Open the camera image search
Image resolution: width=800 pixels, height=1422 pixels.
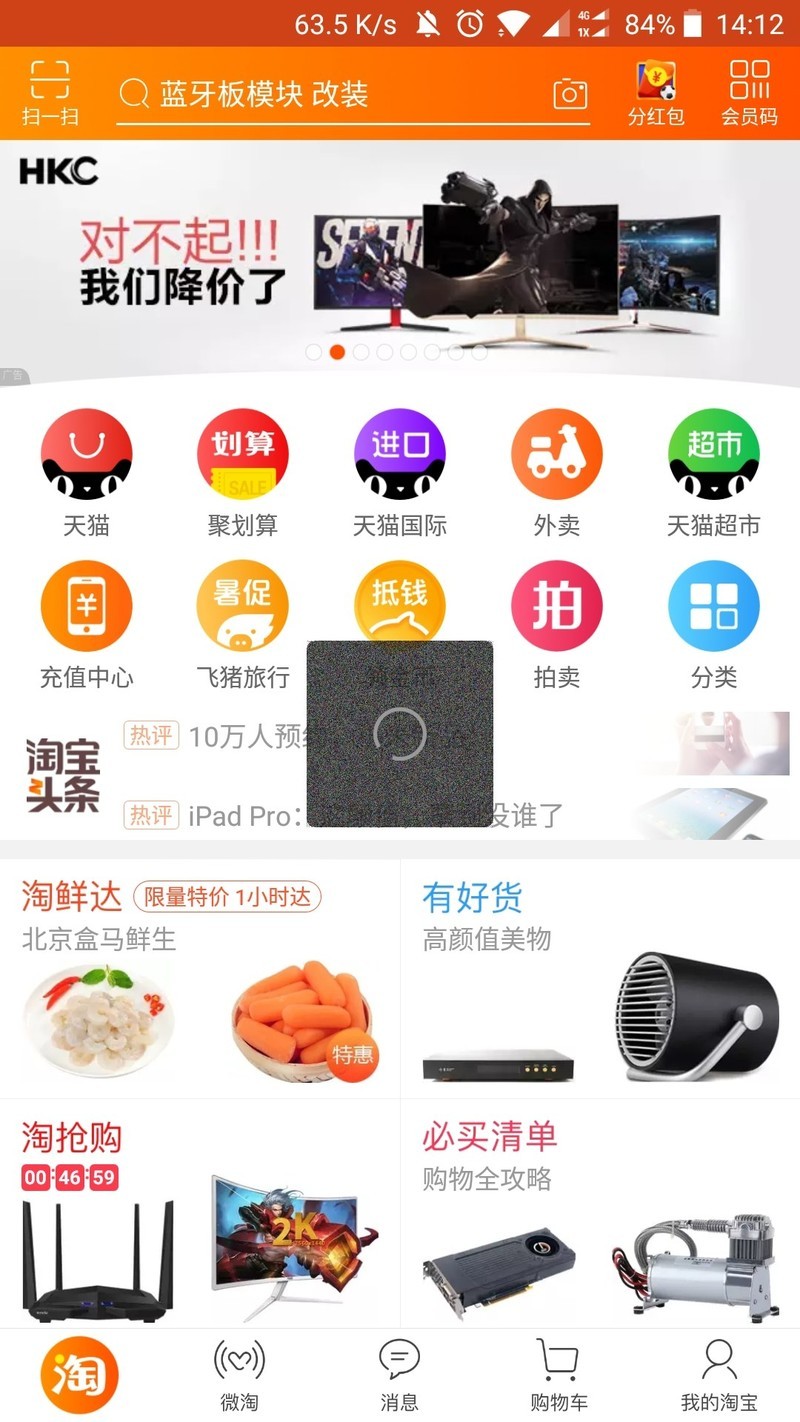(x=570, y=94)
